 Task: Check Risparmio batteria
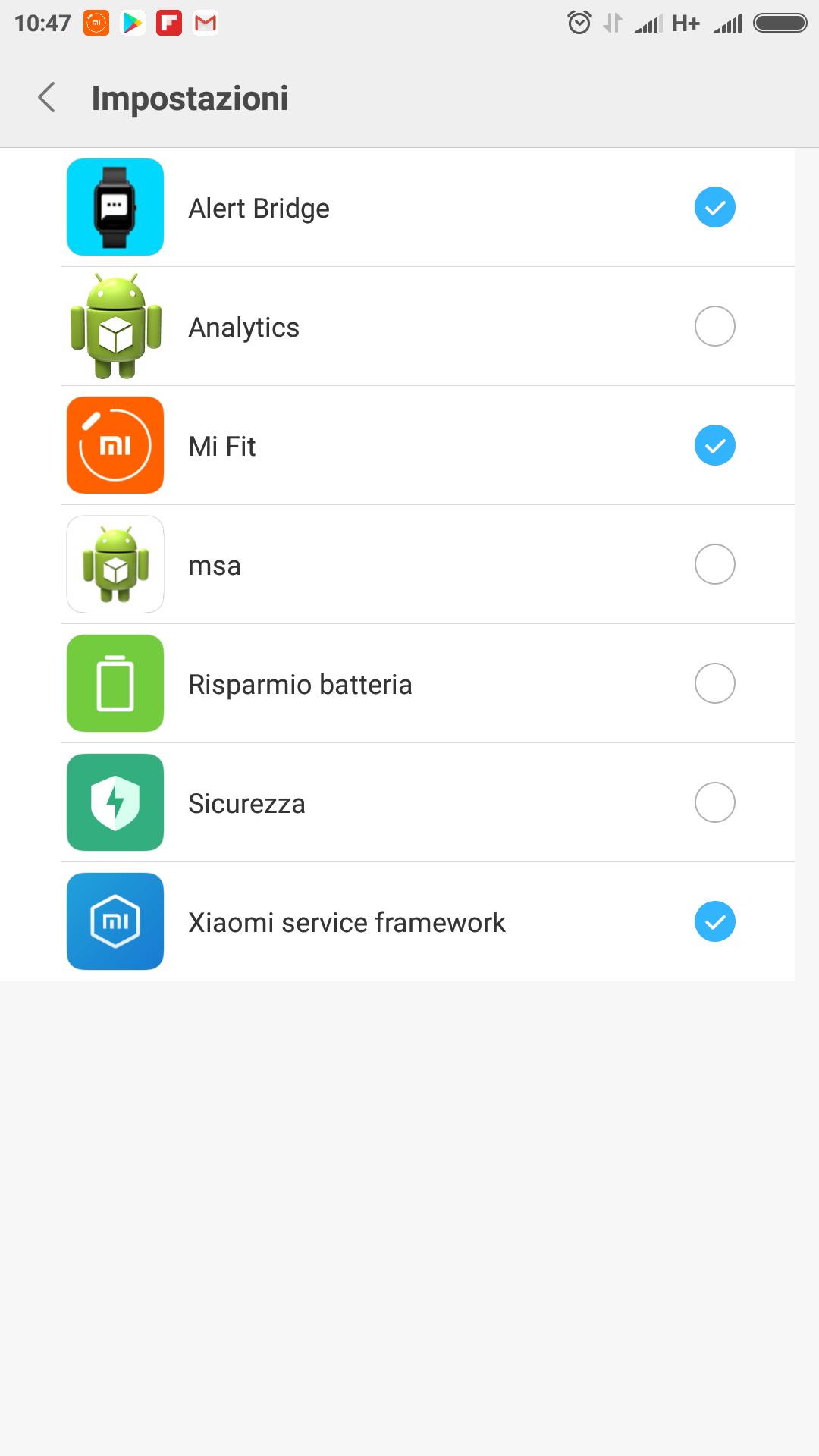pos(715,683)
